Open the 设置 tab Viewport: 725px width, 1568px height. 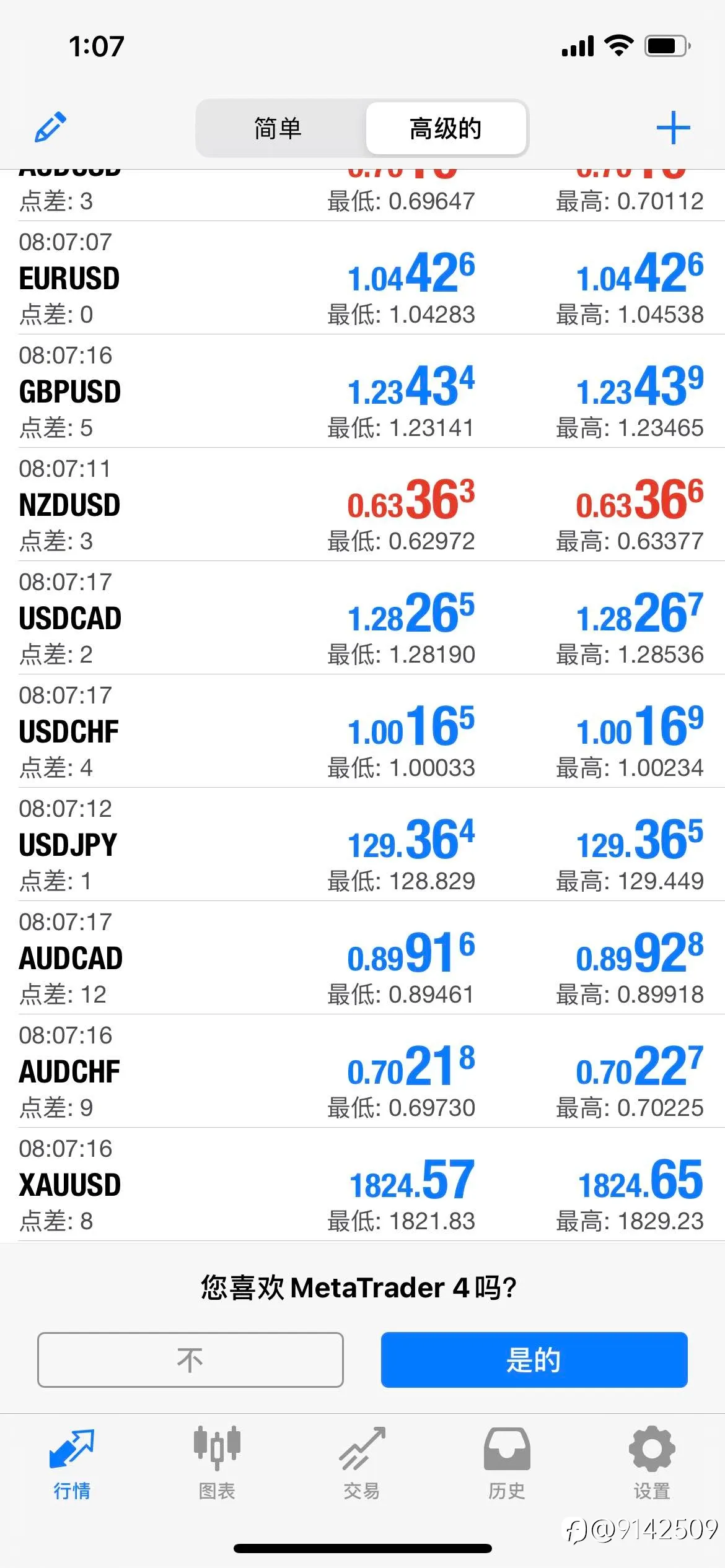click(x=652, y=1464)
